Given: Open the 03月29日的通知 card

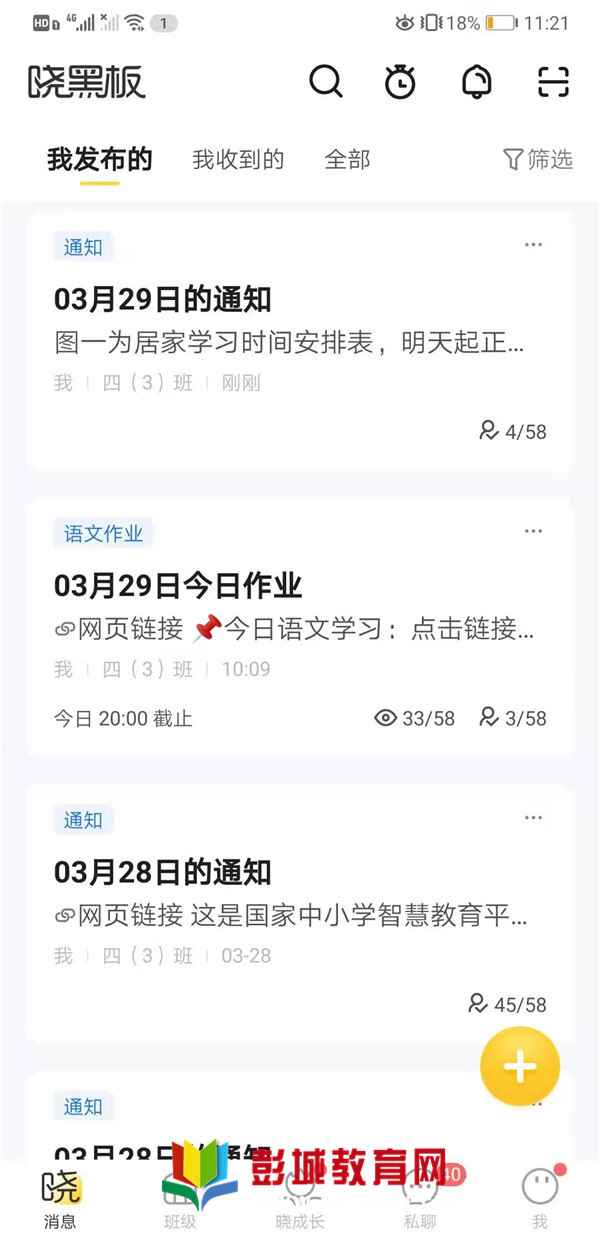Looking at the screenshot, I should point(300,341).
